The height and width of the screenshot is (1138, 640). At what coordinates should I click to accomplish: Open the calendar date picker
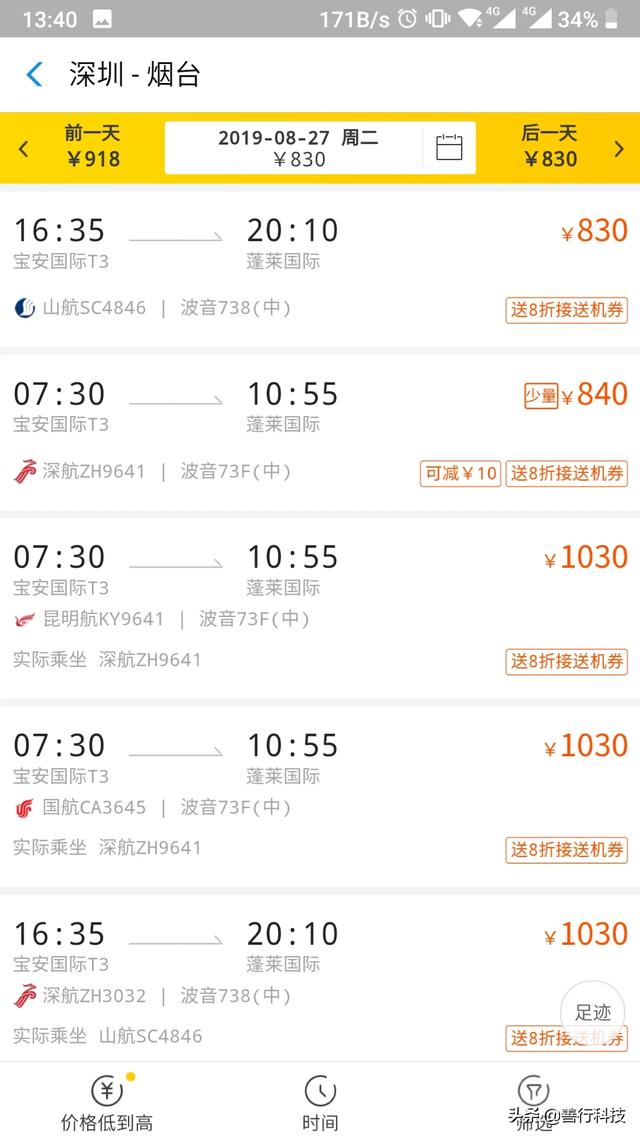[449, 147]
